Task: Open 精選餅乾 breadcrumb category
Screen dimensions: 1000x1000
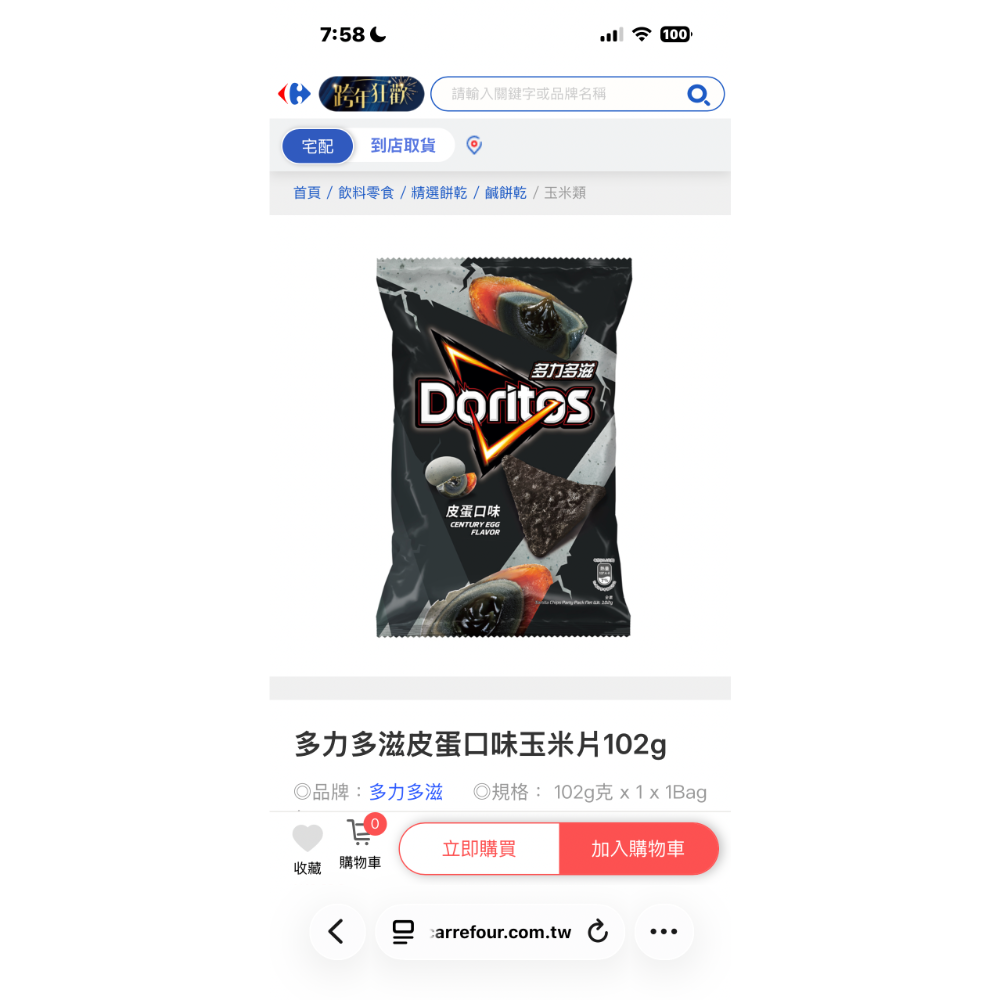Action: [439, 193]
